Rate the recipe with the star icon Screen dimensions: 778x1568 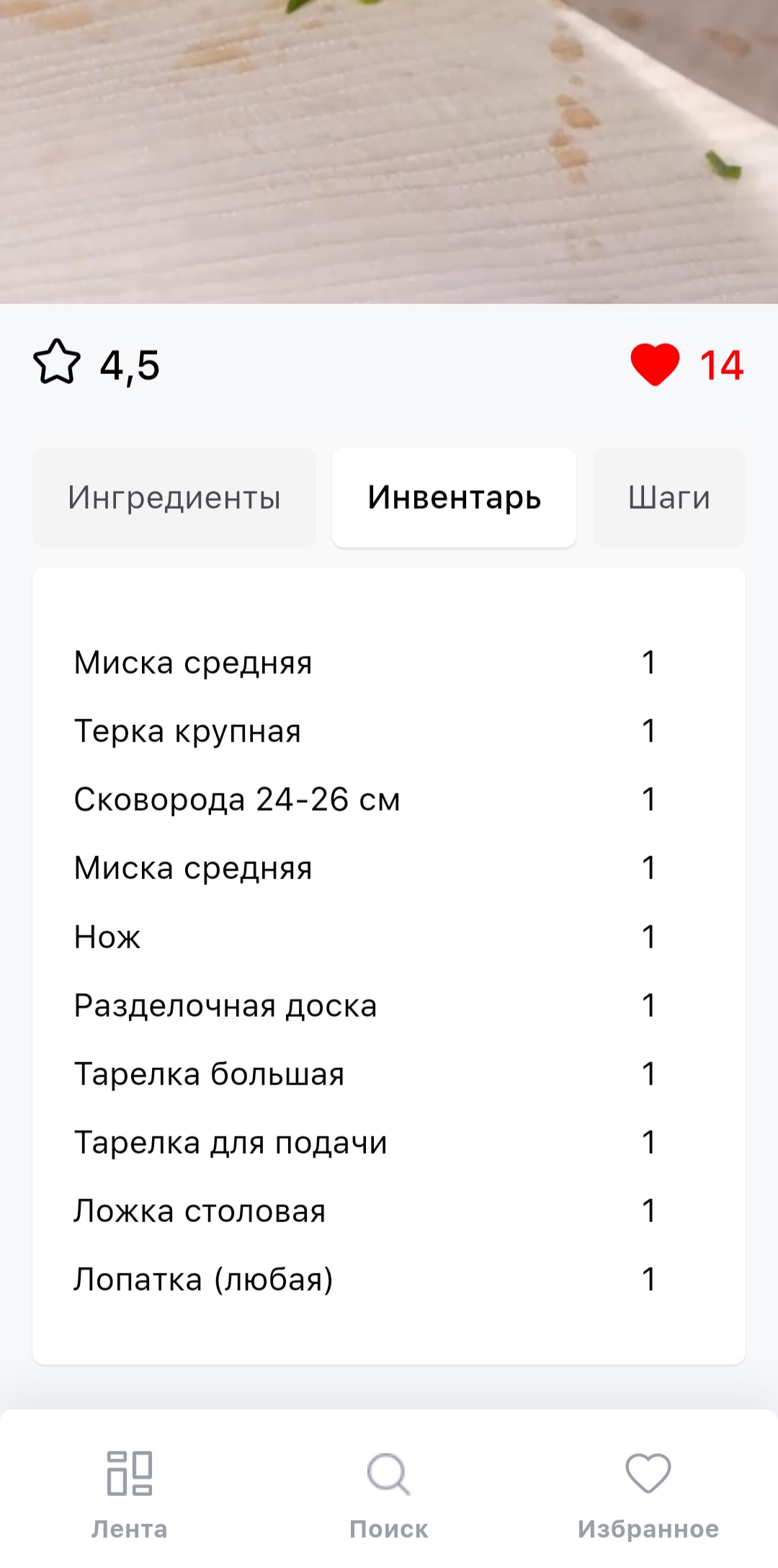tap(57, 362)
